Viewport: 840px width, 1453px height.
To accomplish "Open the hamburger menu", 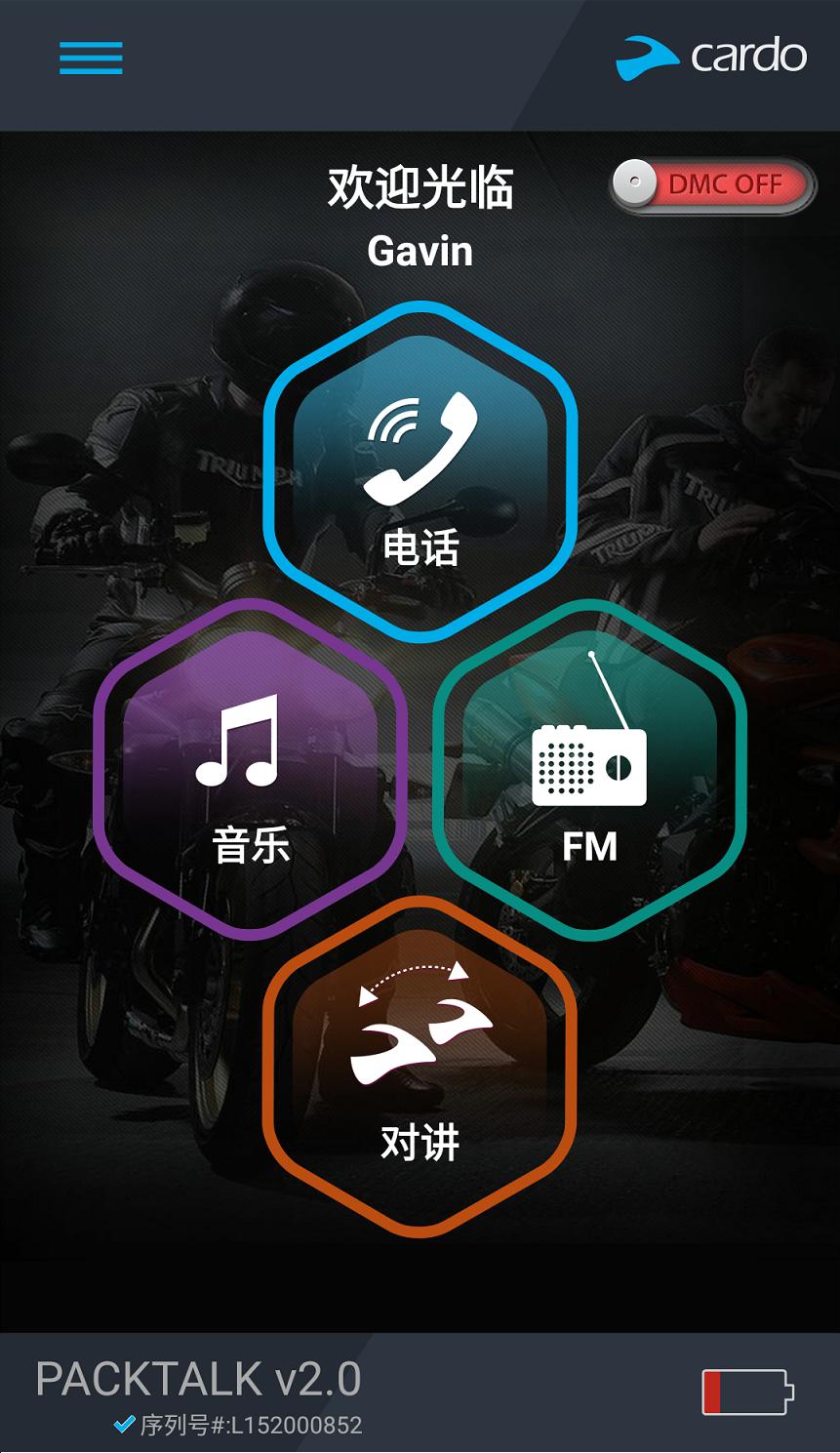I will [91, 59].
